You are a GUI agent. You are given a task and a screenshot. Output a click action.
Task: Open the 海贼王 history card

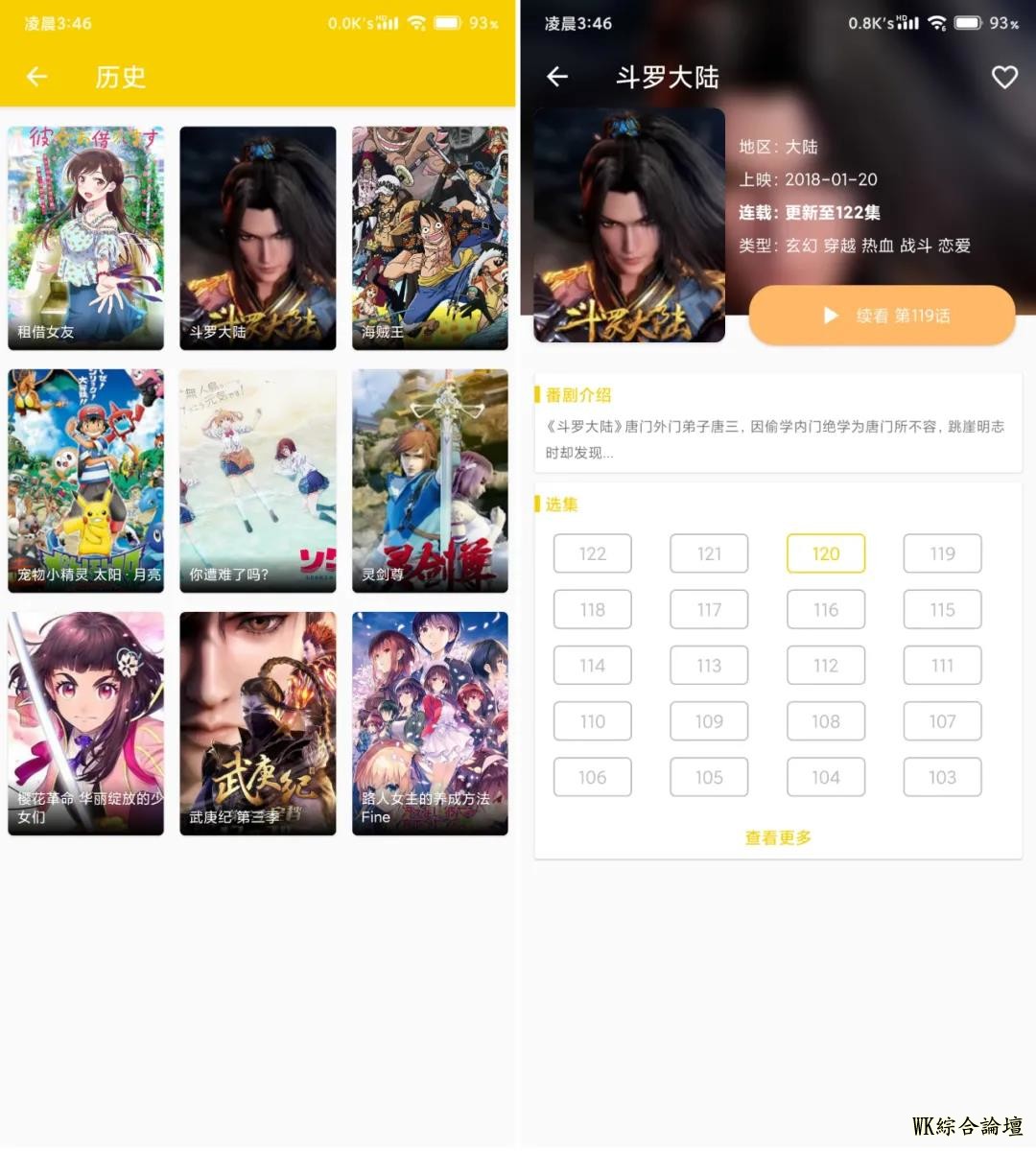(430, 238)
